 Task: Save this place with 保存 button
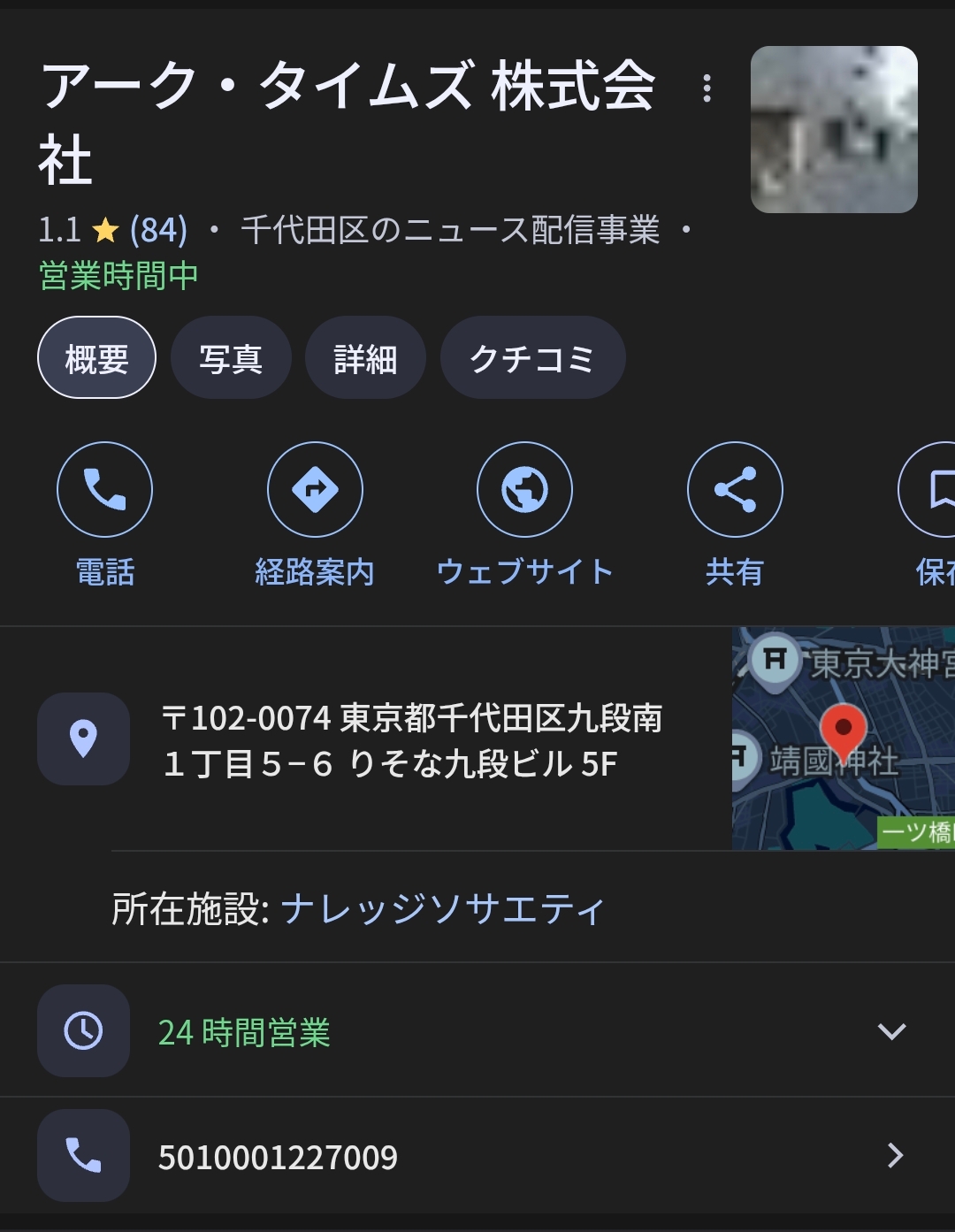pos(933,490)
